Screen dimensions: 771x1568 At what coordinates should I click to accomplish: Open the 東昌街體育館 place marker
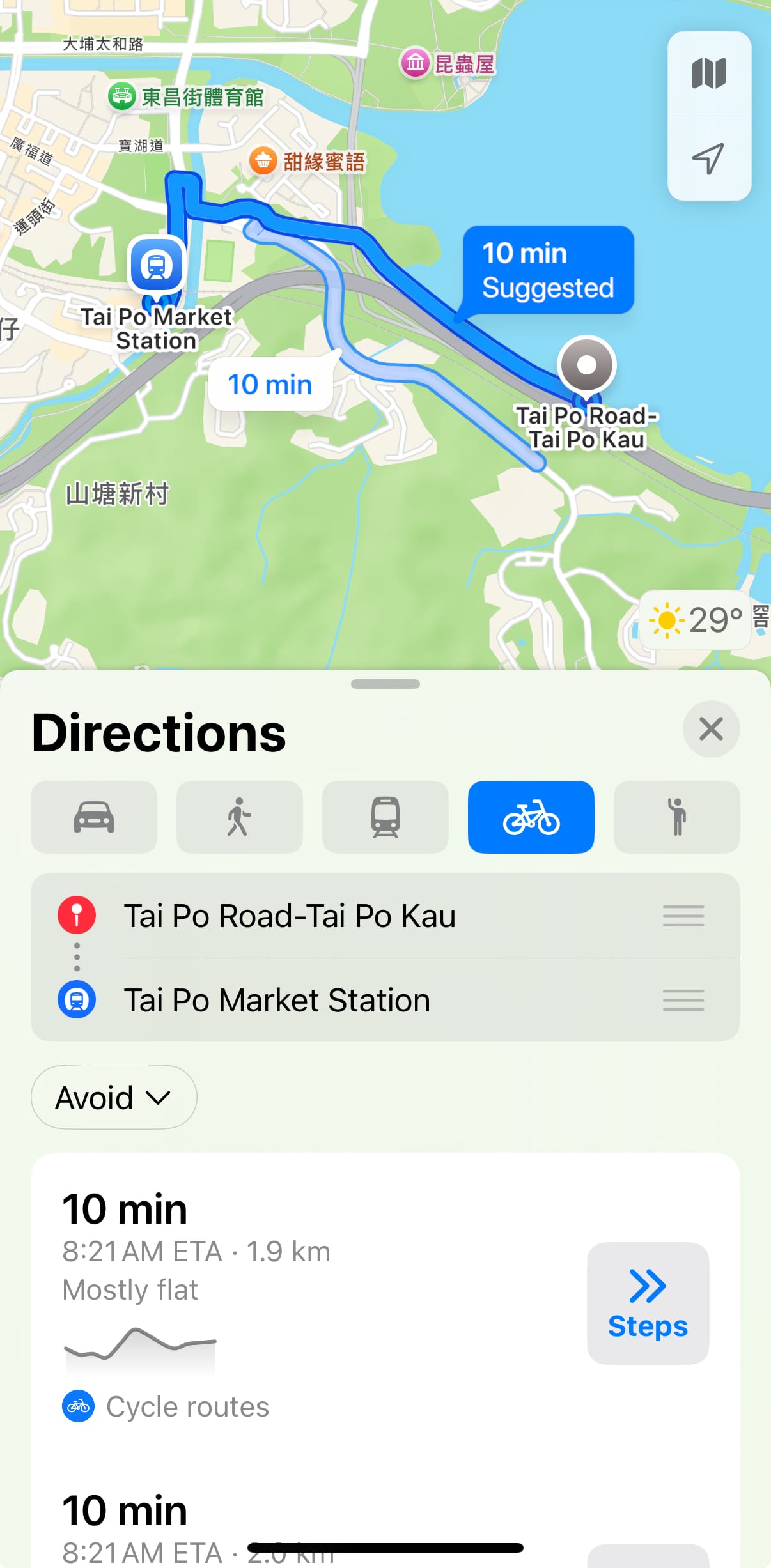(x=121, y=96)
